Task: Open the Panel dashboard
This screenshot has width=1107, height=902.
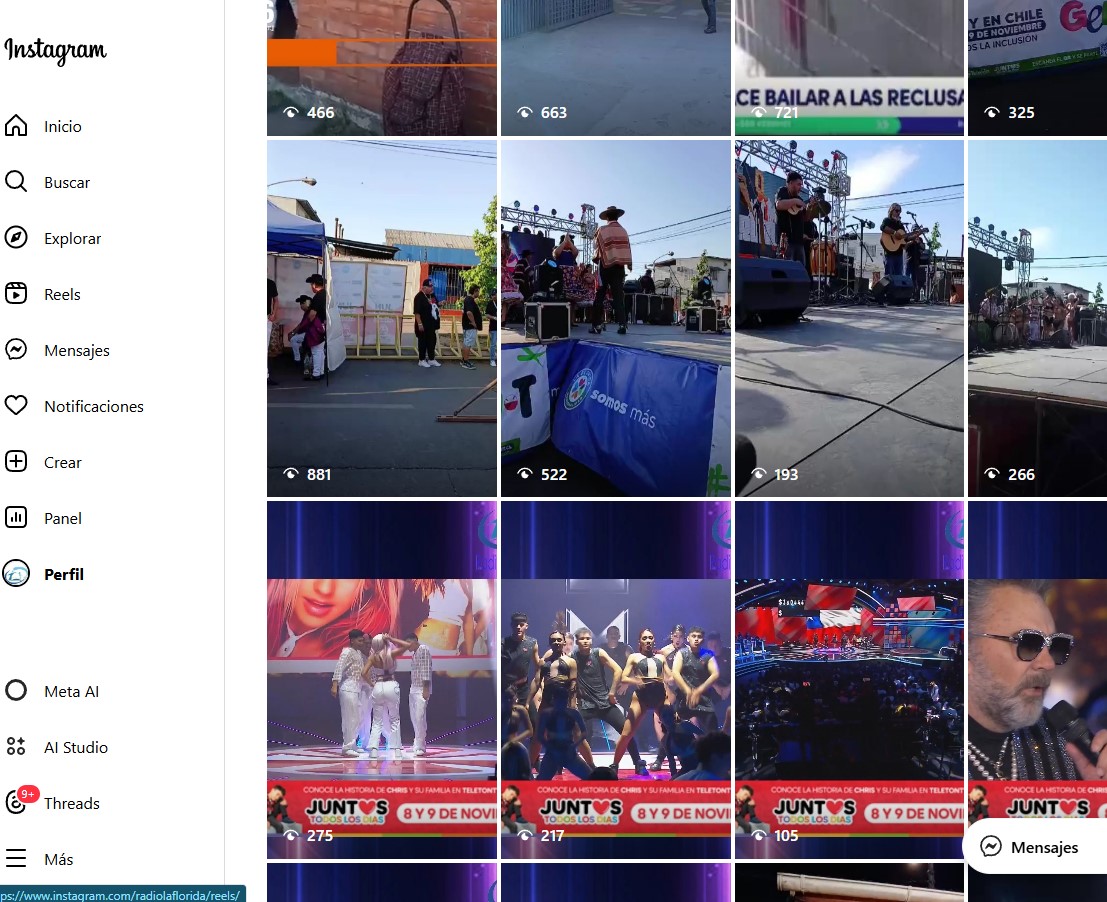Action: tap(62, 518)
